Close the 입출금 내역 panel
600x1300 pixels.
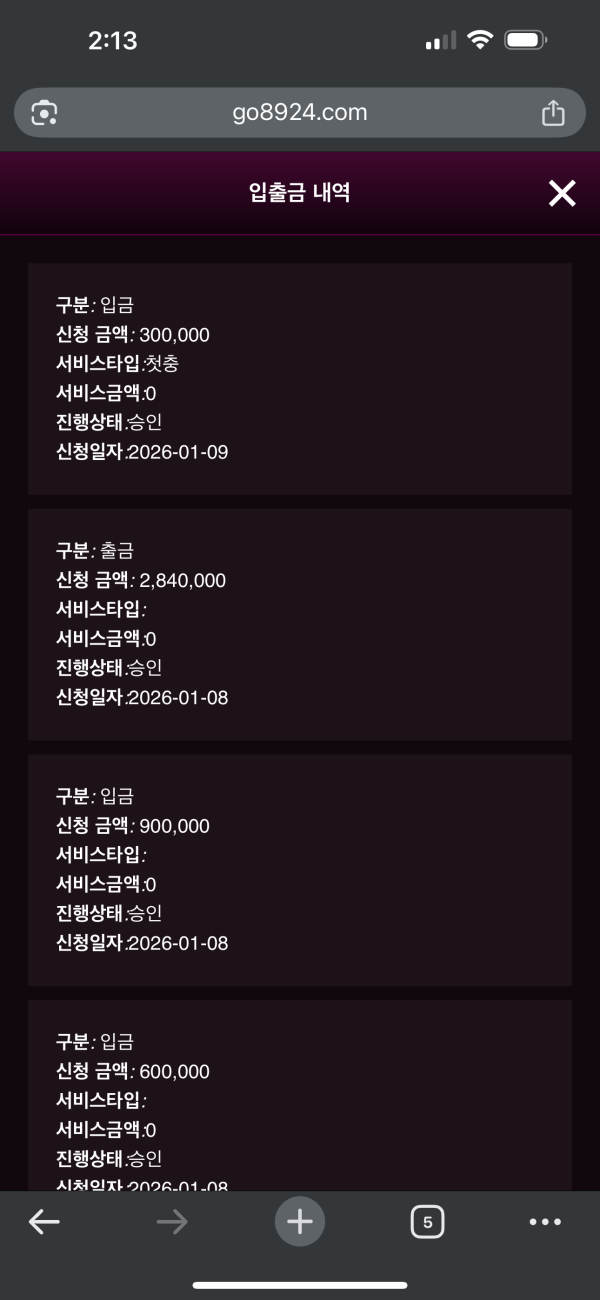click(x=562, y=194)
